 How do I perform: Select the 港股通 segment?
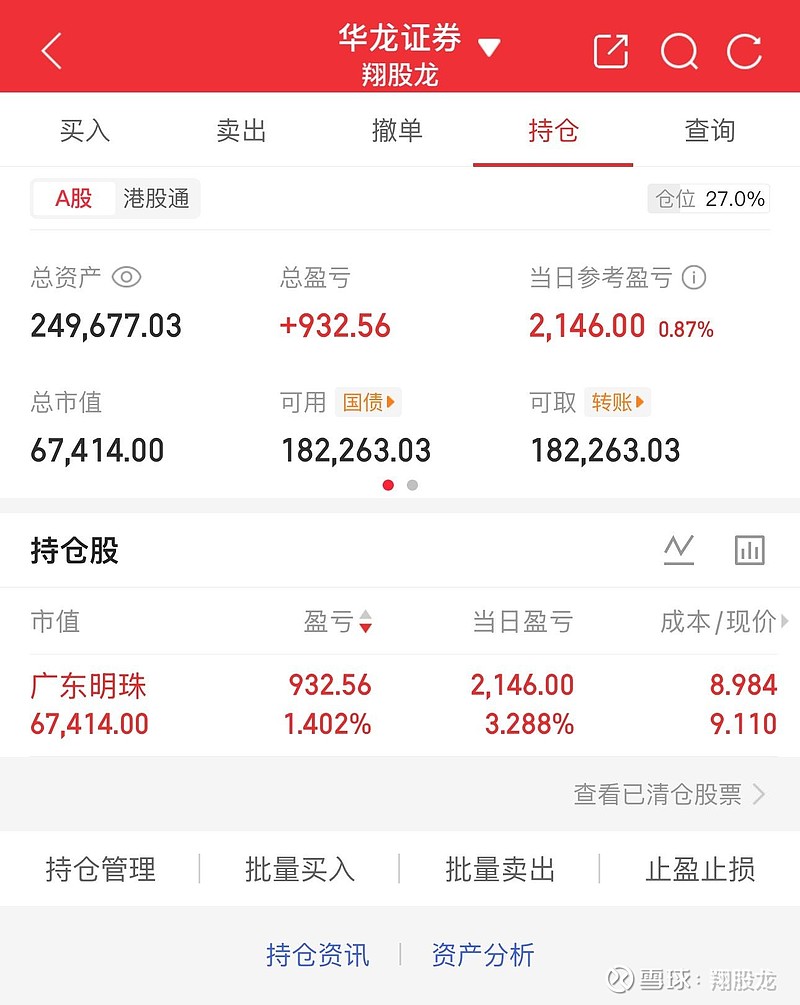(156, 198)
